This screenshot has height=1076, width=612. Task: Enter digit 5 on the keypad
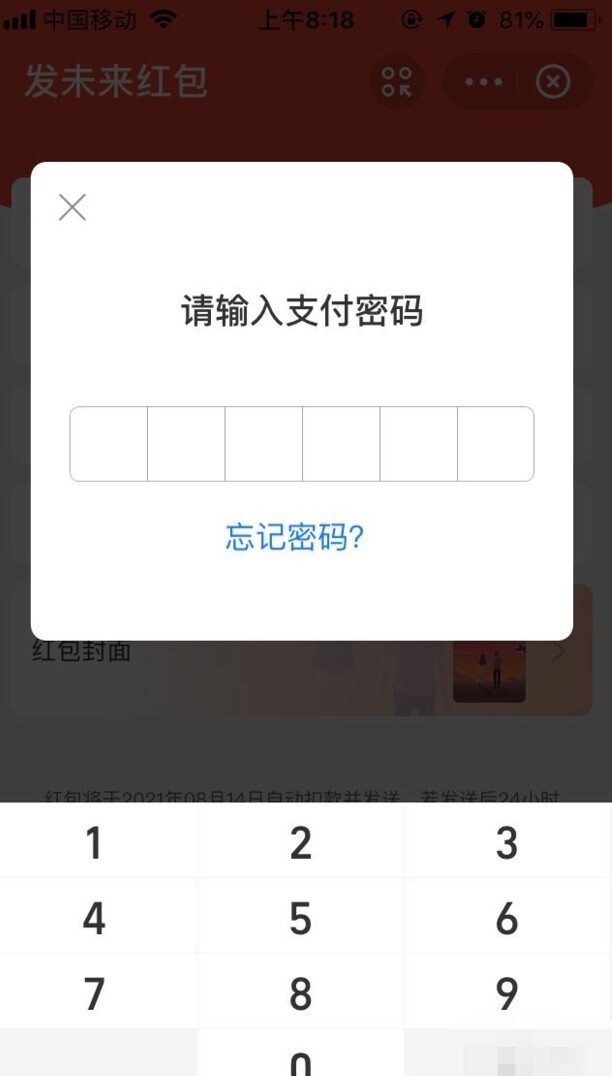click(301, 917)
